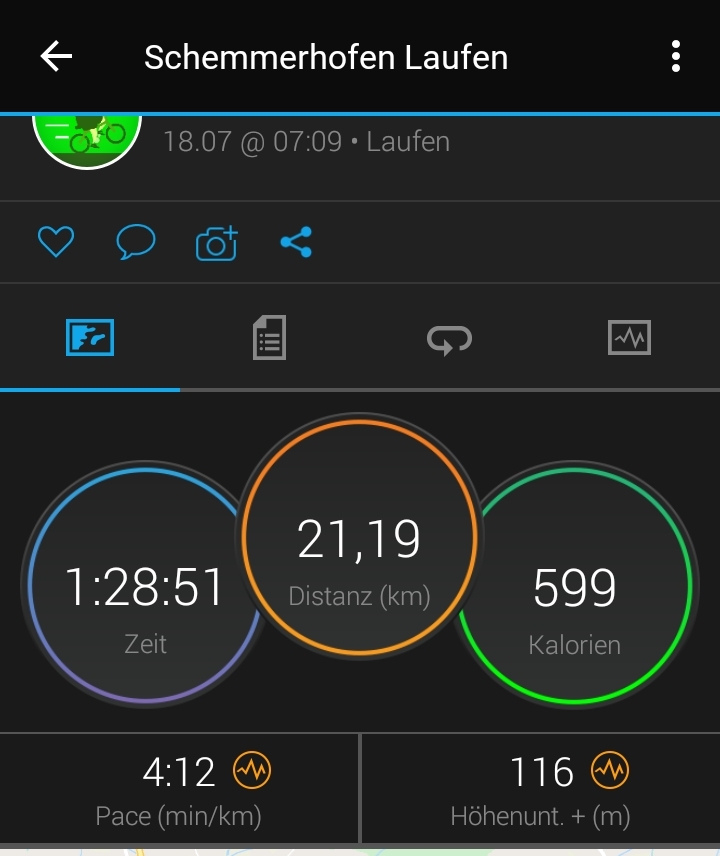Switch to the charts tab
Viewport: 720px width, 856px height.
coord(629,338)
